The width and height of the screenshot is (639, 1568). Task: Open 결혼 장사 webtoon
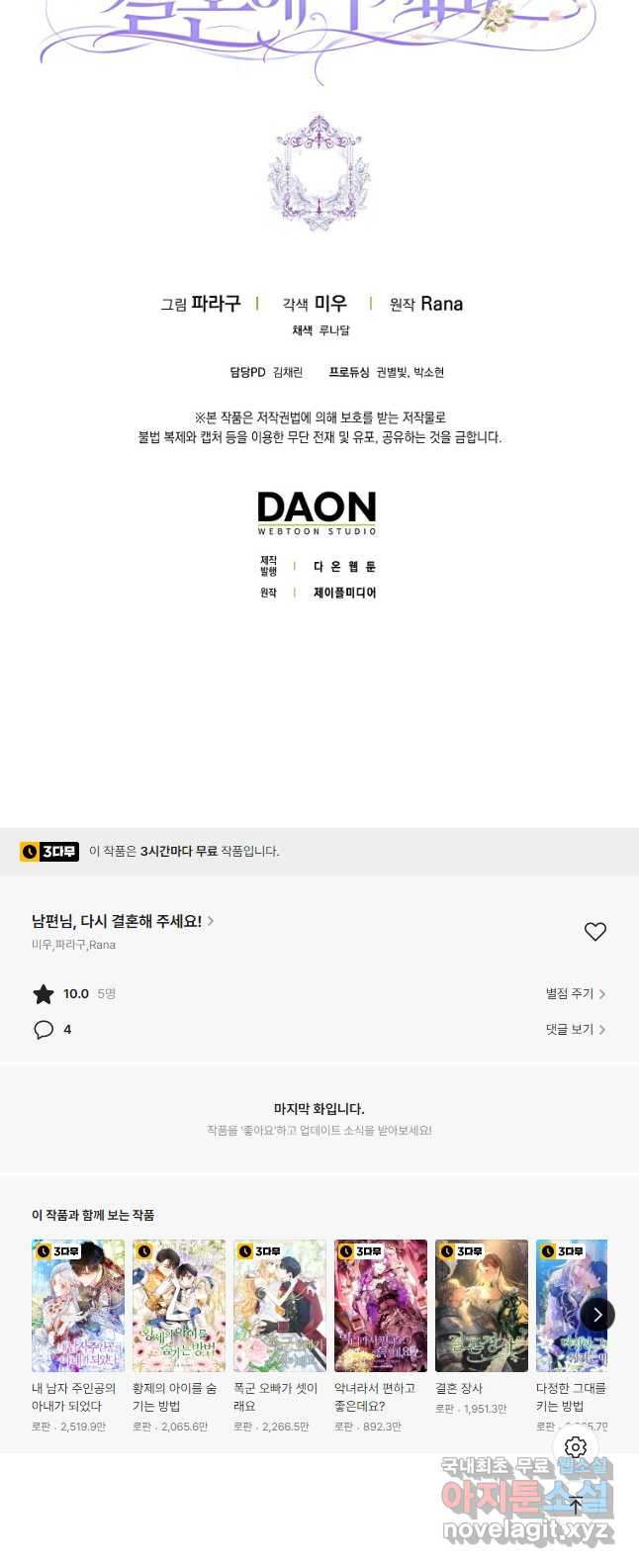pyautogui.click(x=482, y=1306)
